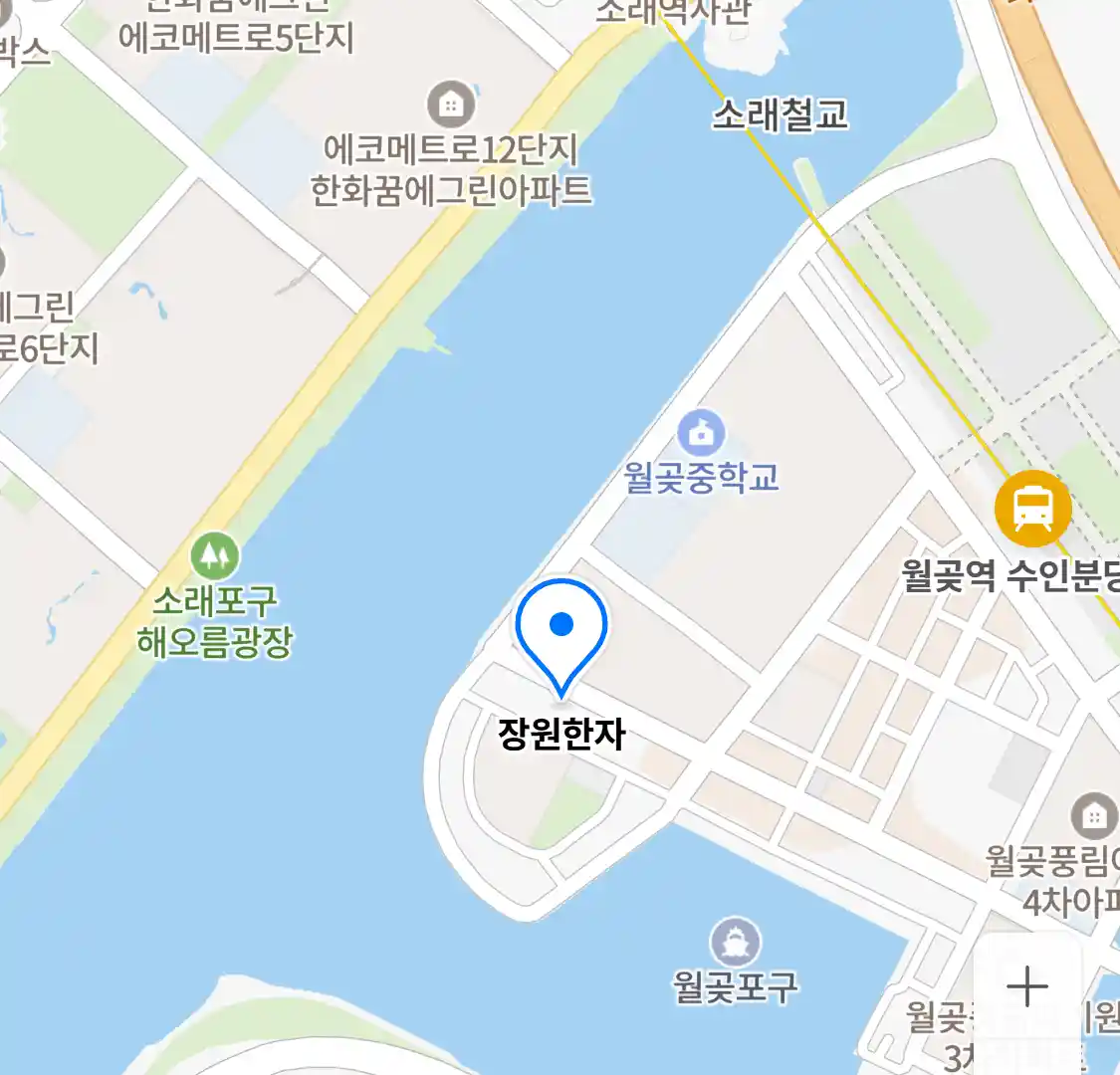Select the 월곶중학교 school marker
The width and height of the screenshot is (1120, 1075).
point(702,433)
